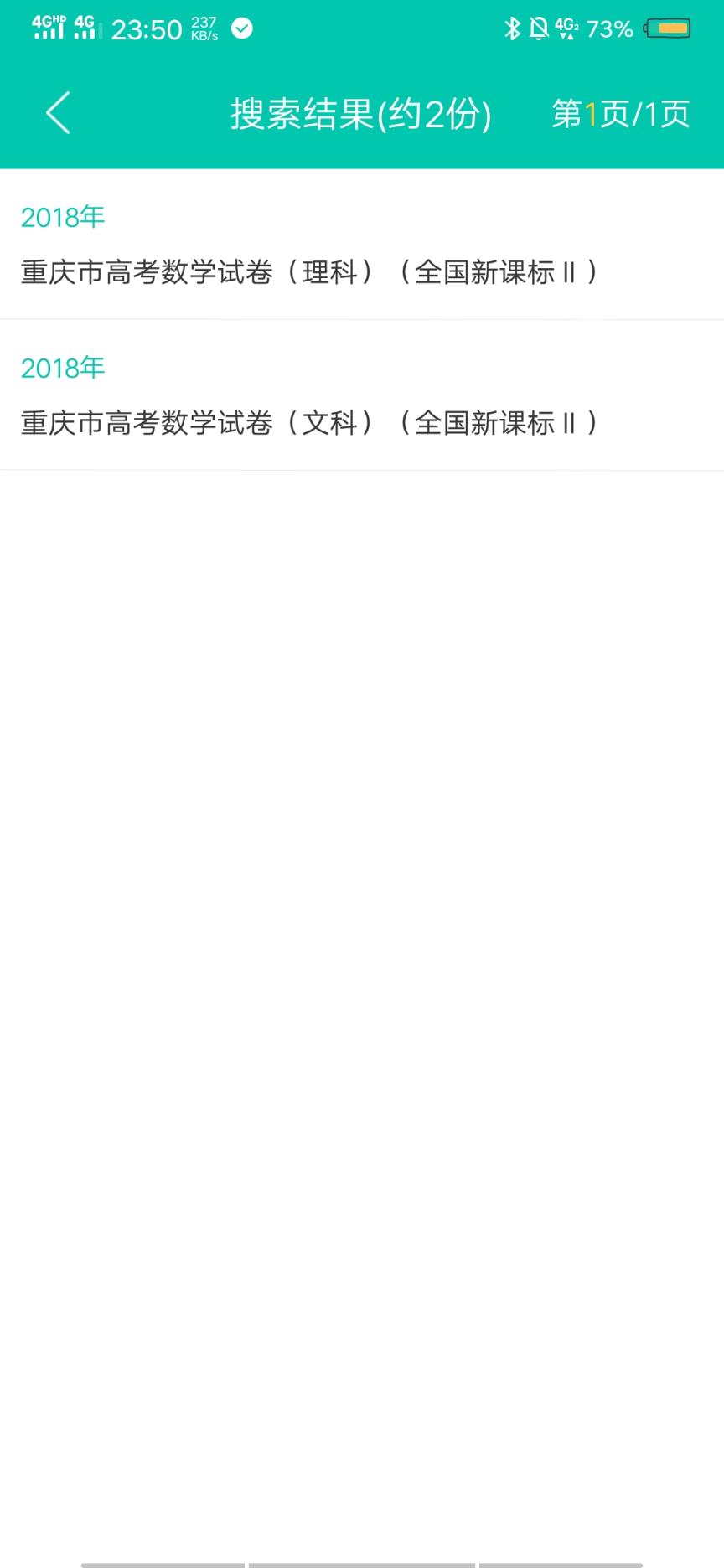Open 重庆市高考数学试卷（理科）exam paper

tap(308, 271)
